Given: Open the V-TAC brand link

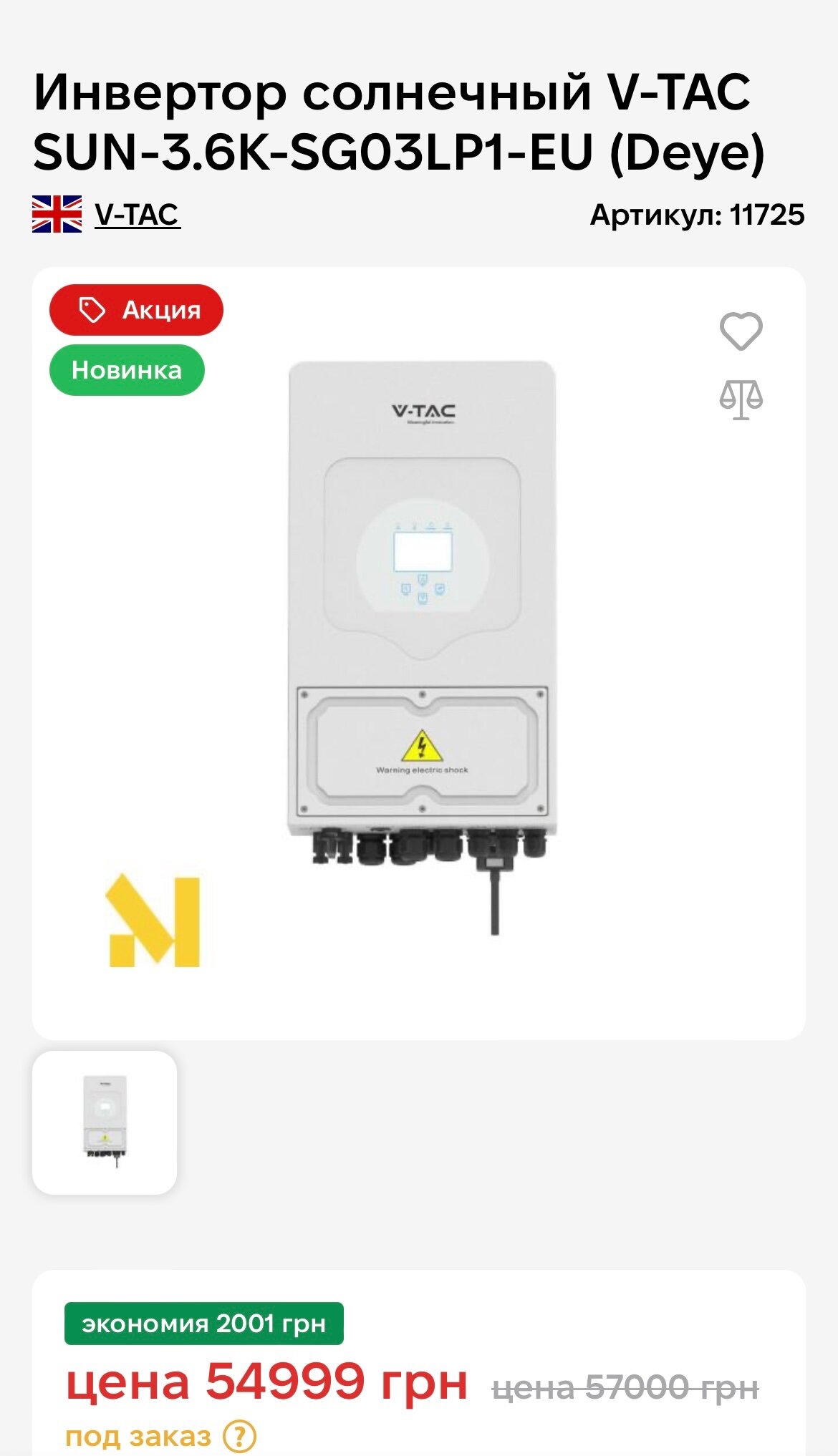Looking at the screenshot, I should [x=136, y=215].
